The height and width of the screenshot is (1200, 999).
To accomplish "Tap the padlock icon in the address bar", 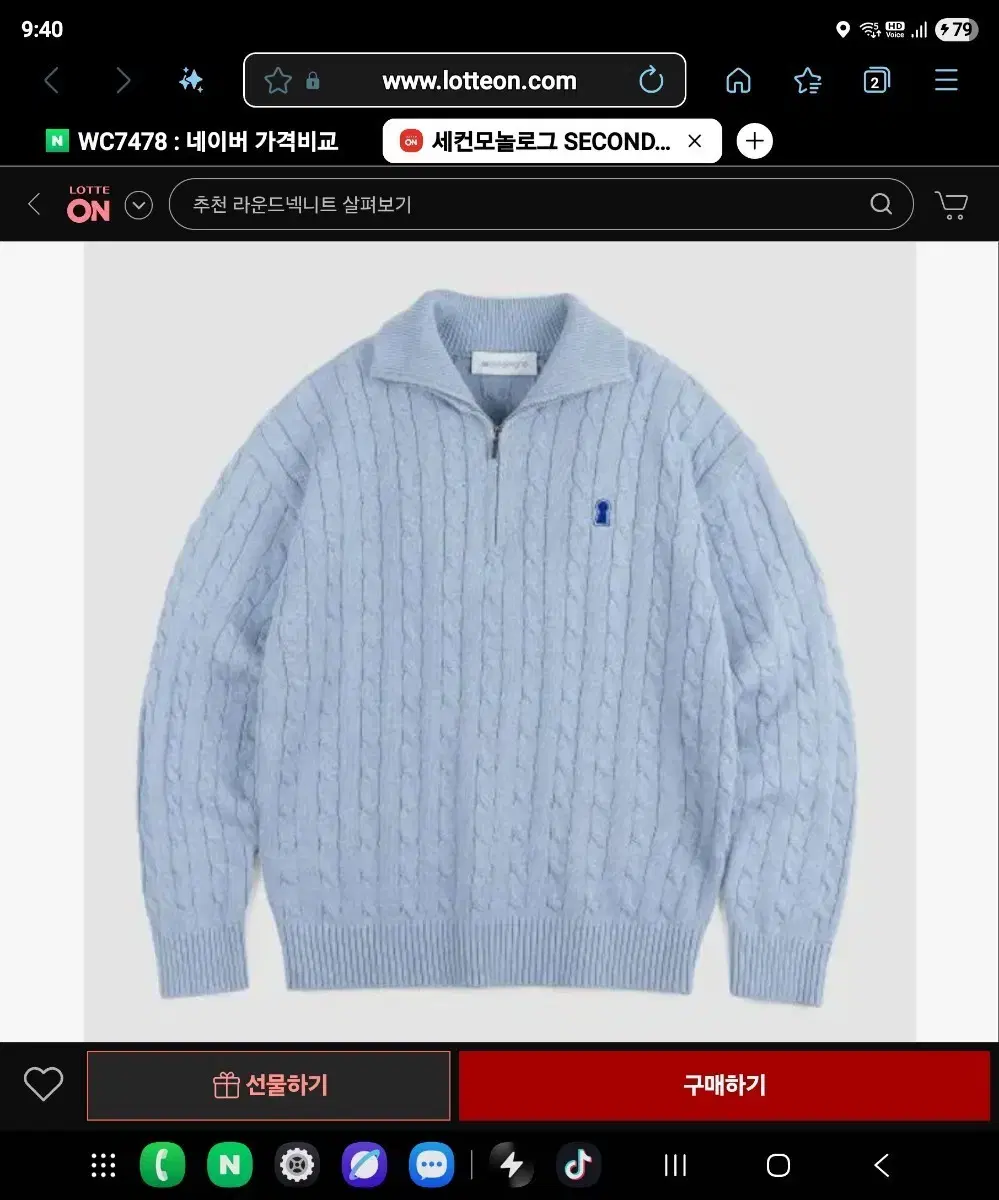I will [x=313, y=80].
